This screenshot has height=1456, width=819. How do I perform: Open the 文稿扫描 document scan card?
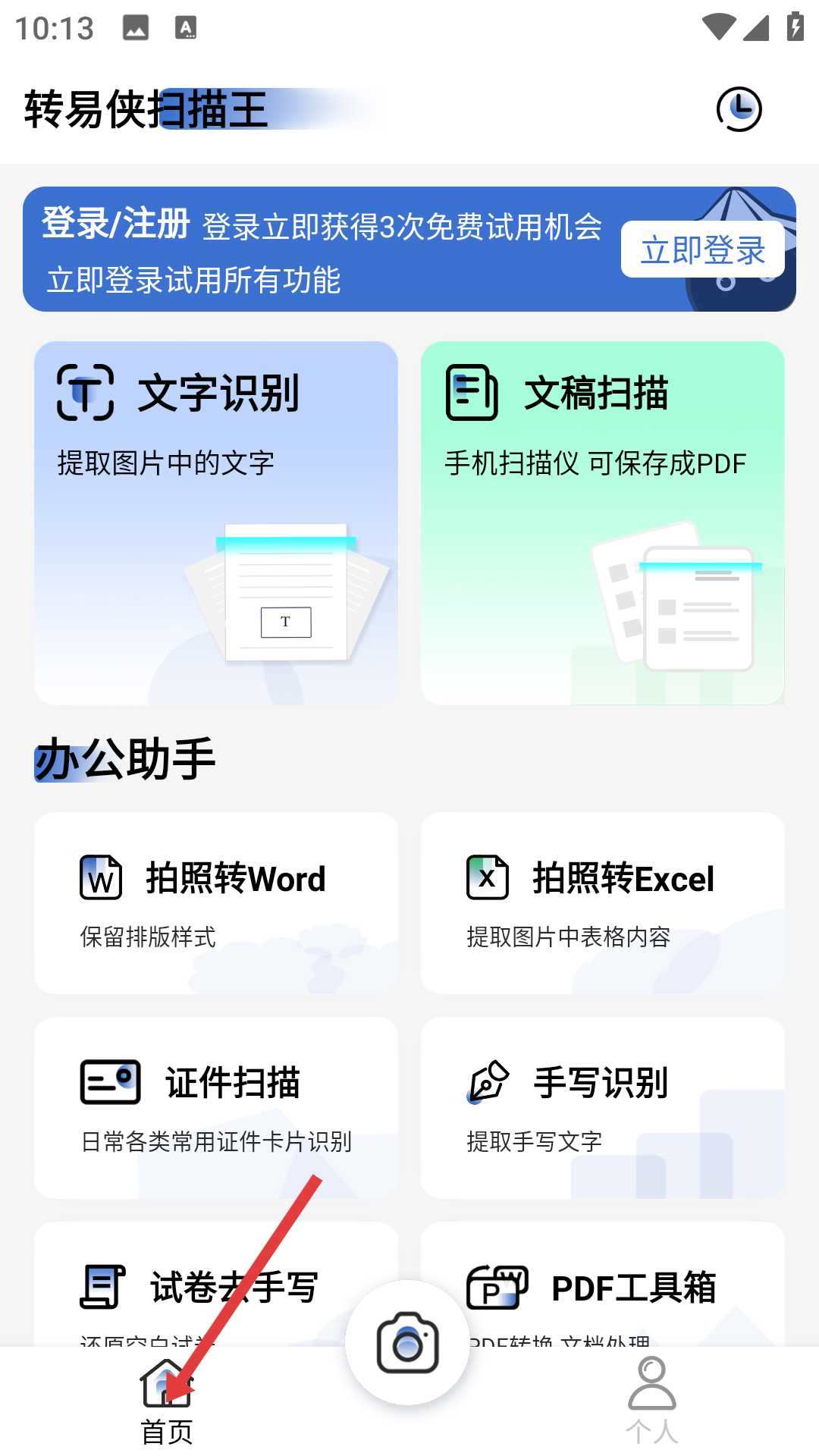click(x=603, y=522)
